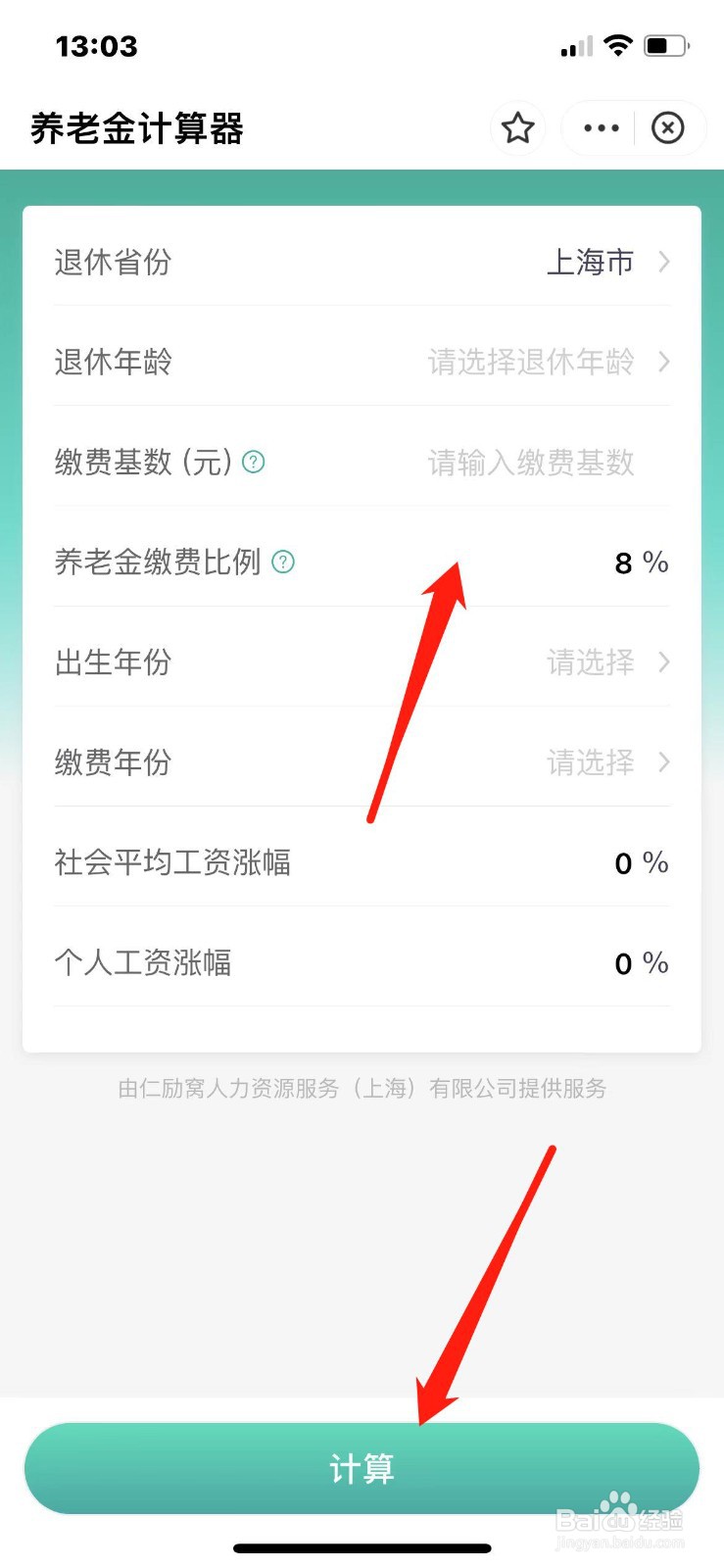Tap the 8% pension contribution rate value
Screen dimensions: 724x1568
coord(641,563)
